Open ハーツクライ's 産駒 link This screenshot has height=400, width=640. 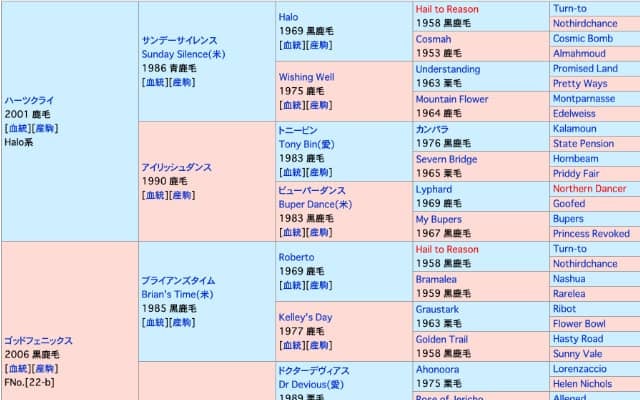(45, 128)
